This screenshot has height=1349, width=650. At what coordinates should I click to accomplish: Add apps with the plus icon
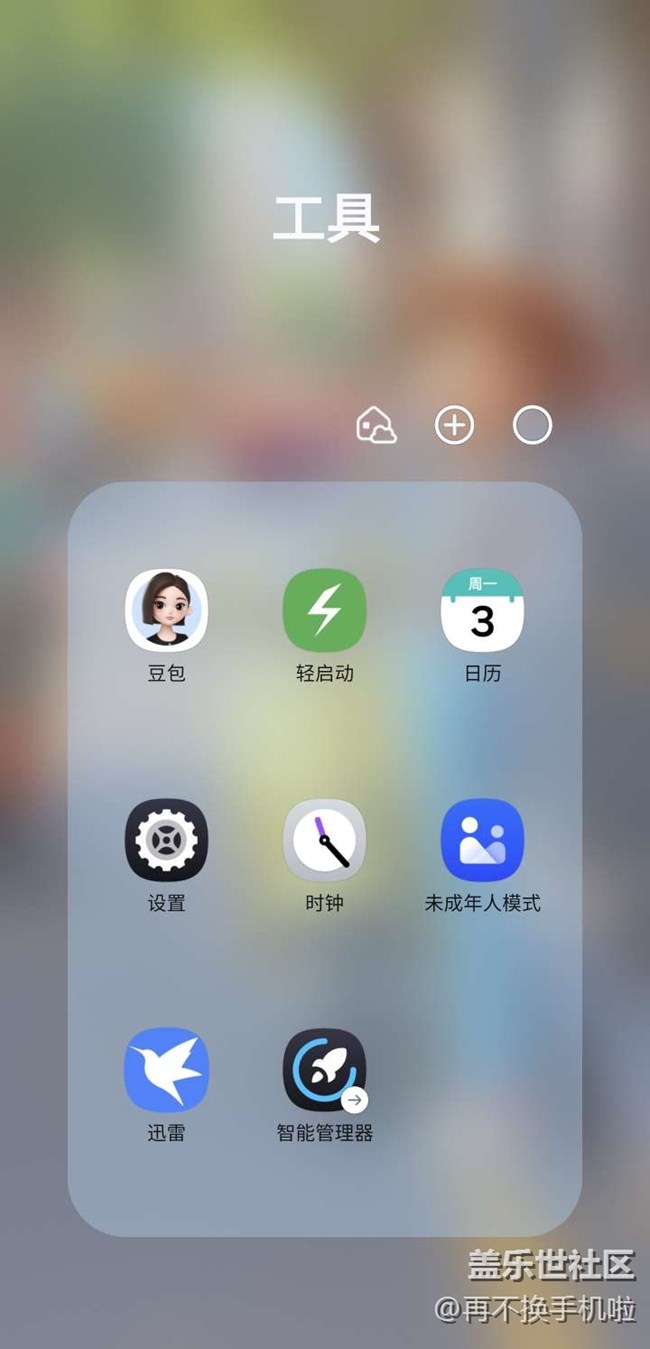click(x=454, y=426)
